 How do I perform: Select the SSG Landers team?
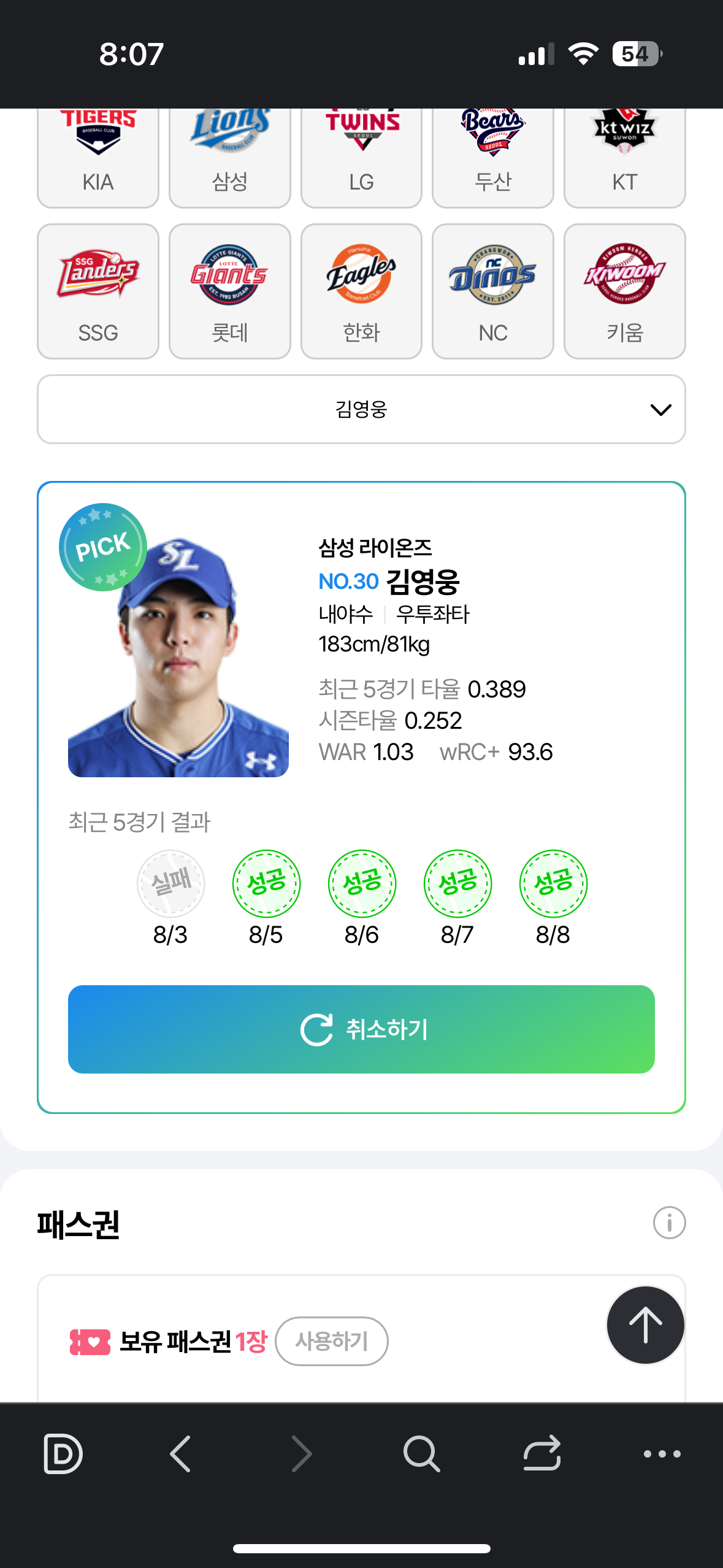coord(98,291)
